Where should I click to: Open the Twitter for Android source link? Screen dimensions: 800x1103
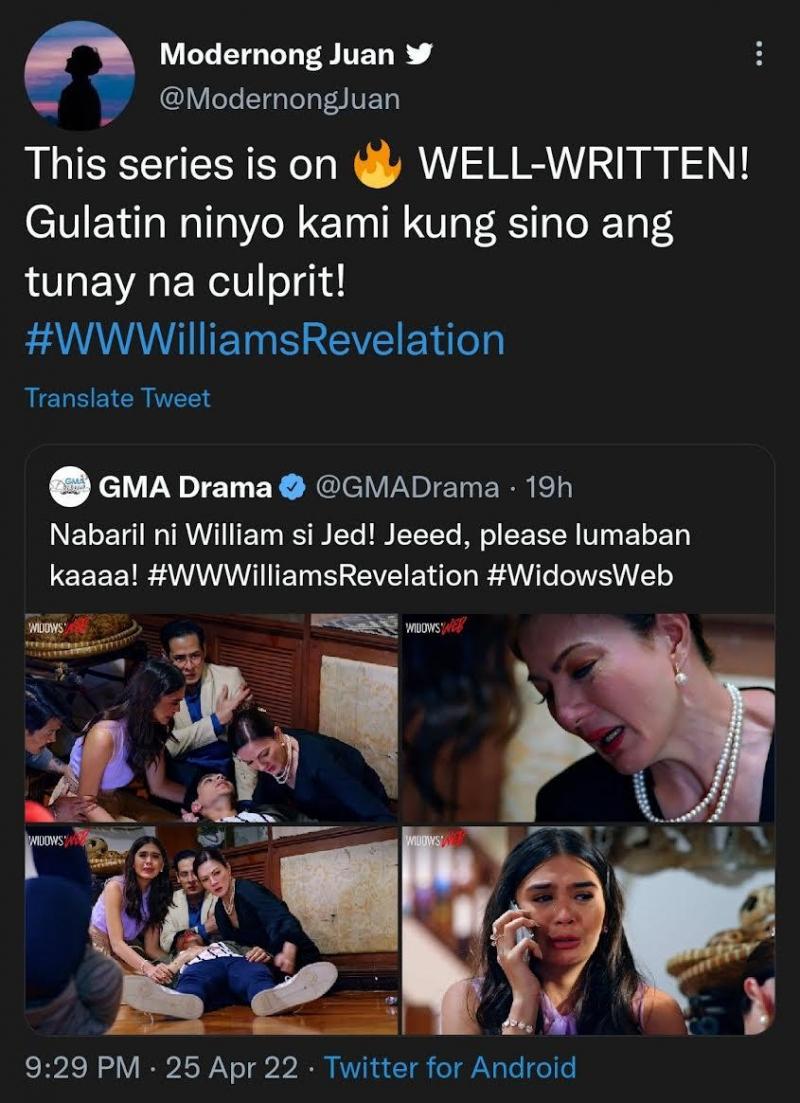pyautogui.click(x=450, y=1067)
